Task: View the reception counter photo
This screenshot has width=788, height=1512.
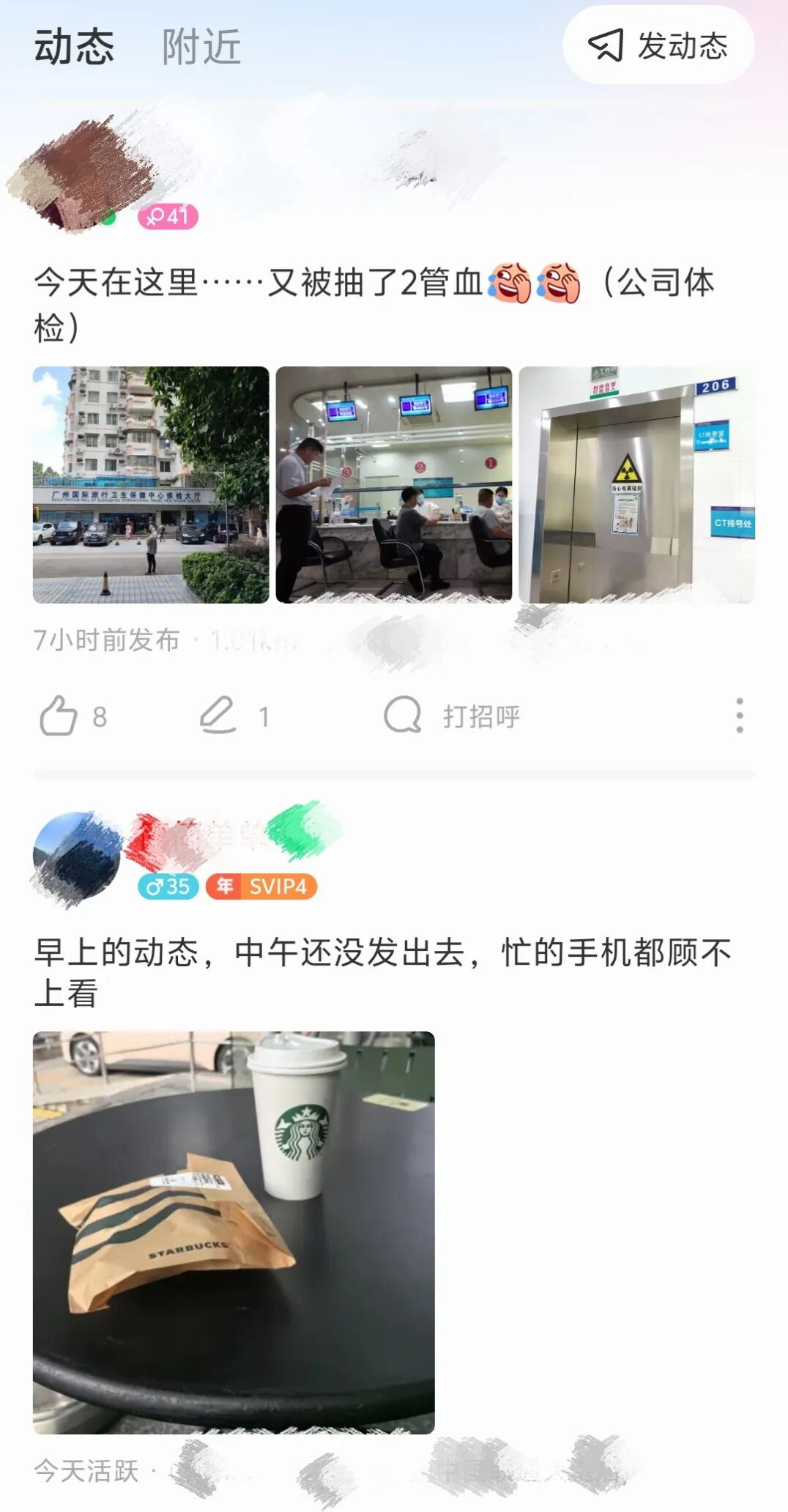Action: pyautogui.click(x=394, y=485)
